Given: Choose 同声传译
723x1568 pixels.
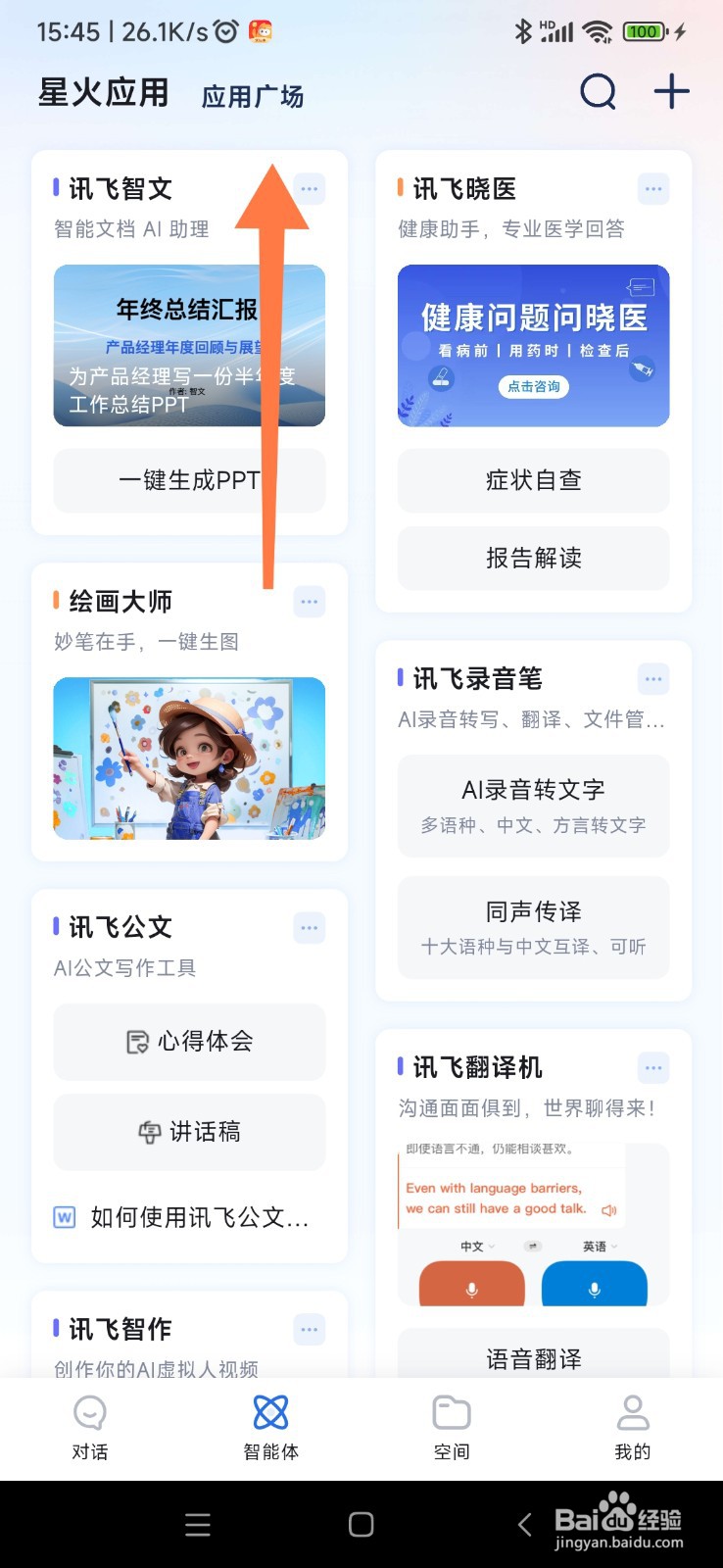Looking at the screenshot, I should point(533,927).
